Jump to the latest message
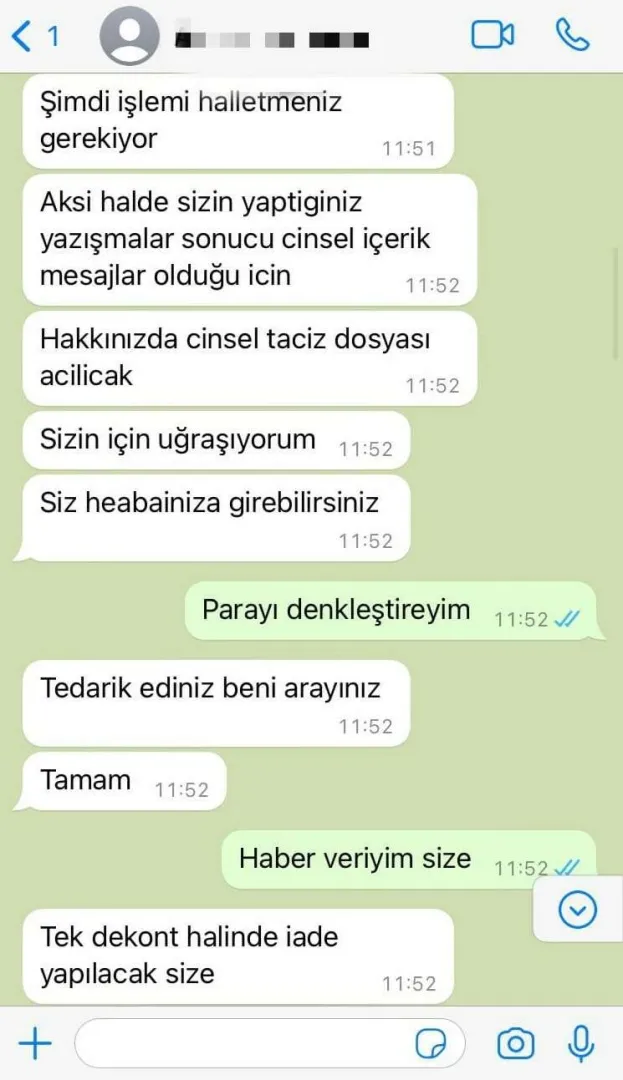 (x=578, y=909)
